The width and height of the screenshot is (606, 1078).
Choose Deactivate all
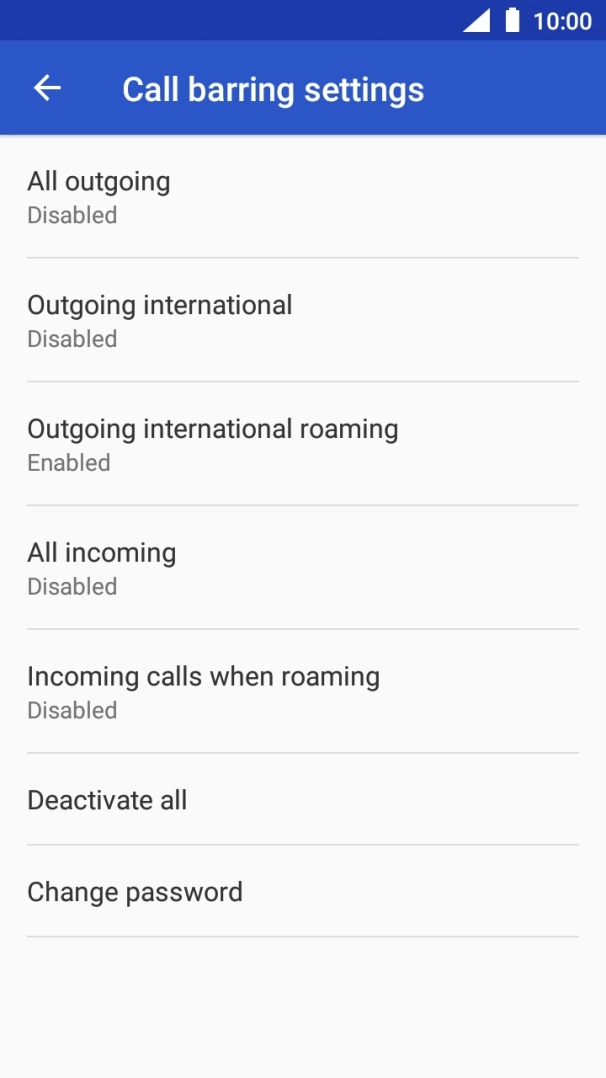302,800
